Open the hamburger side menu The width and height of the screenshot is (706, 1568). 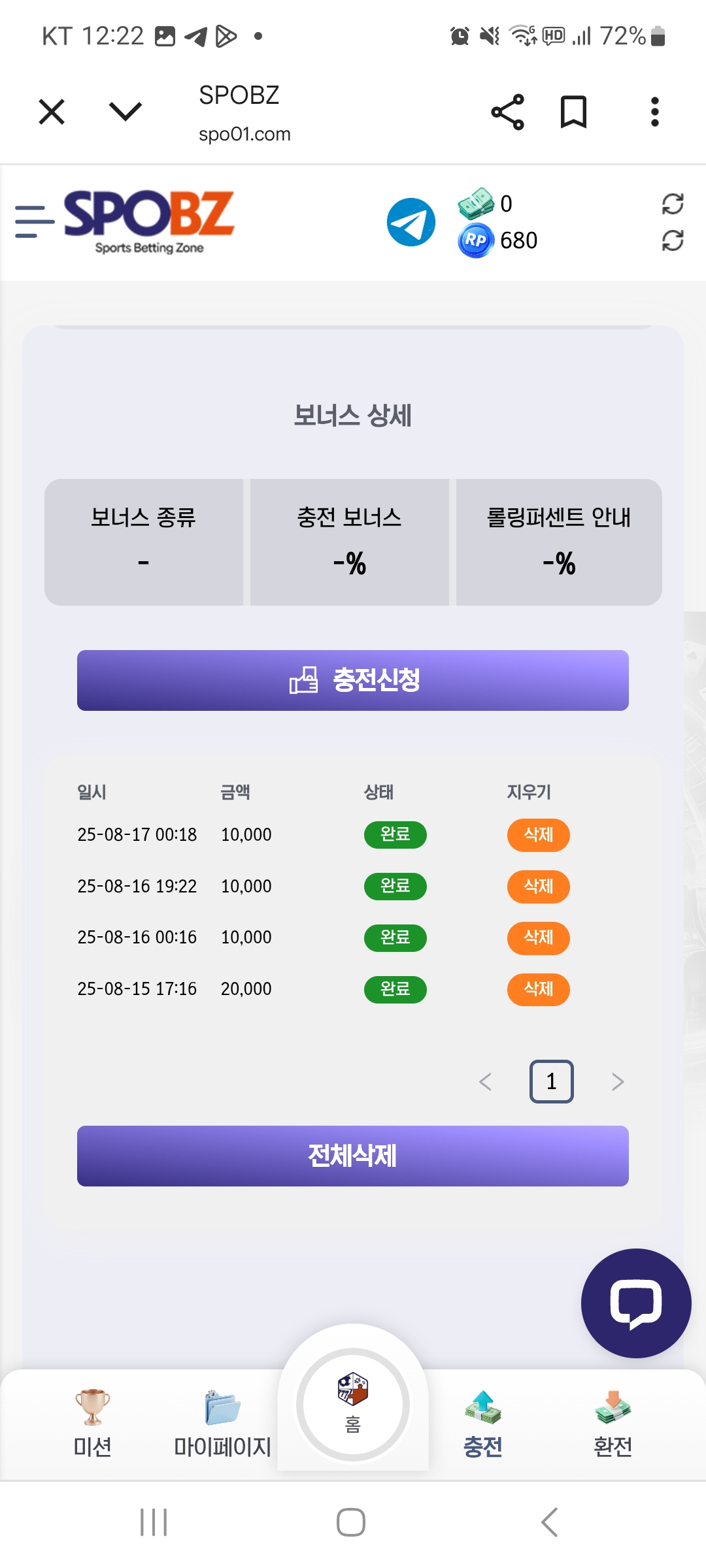click(x=34, y=221)
